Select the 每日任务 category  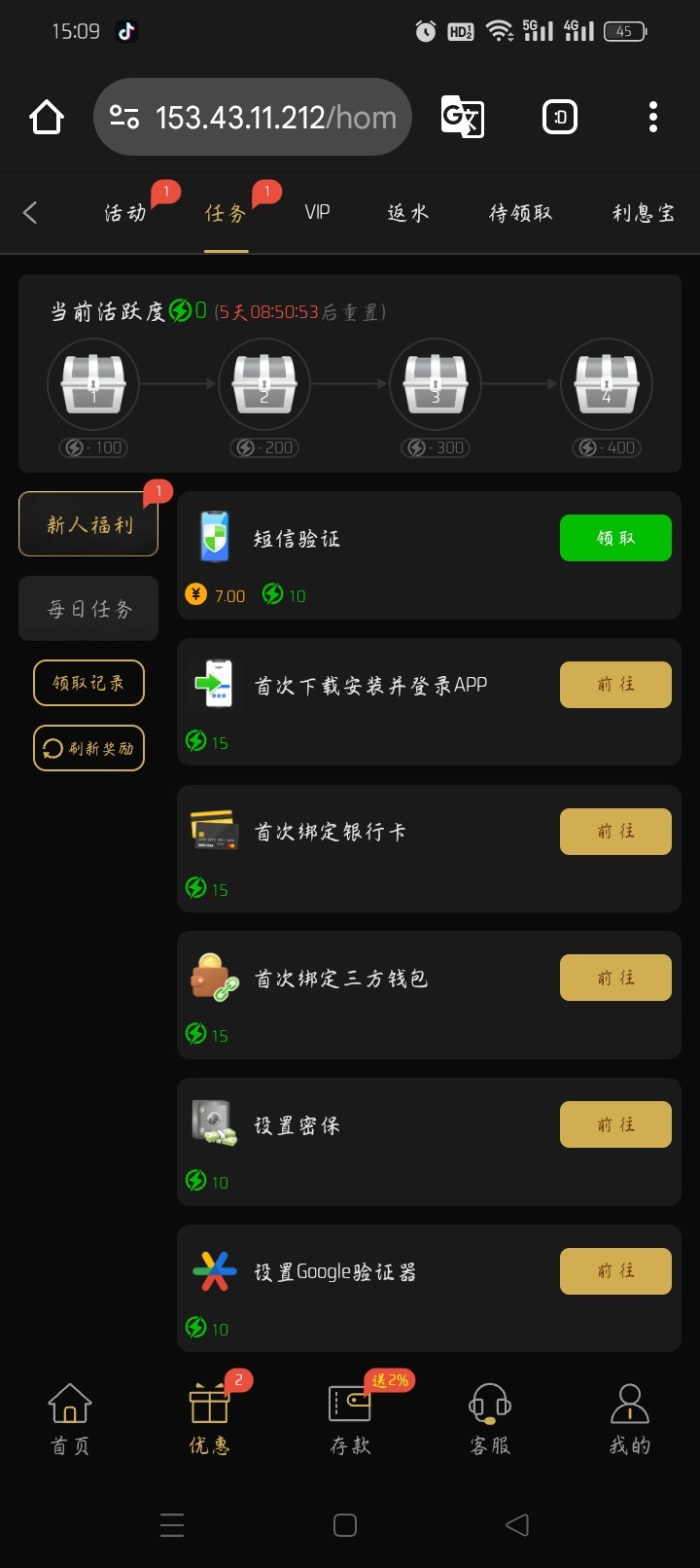[88, 609]
